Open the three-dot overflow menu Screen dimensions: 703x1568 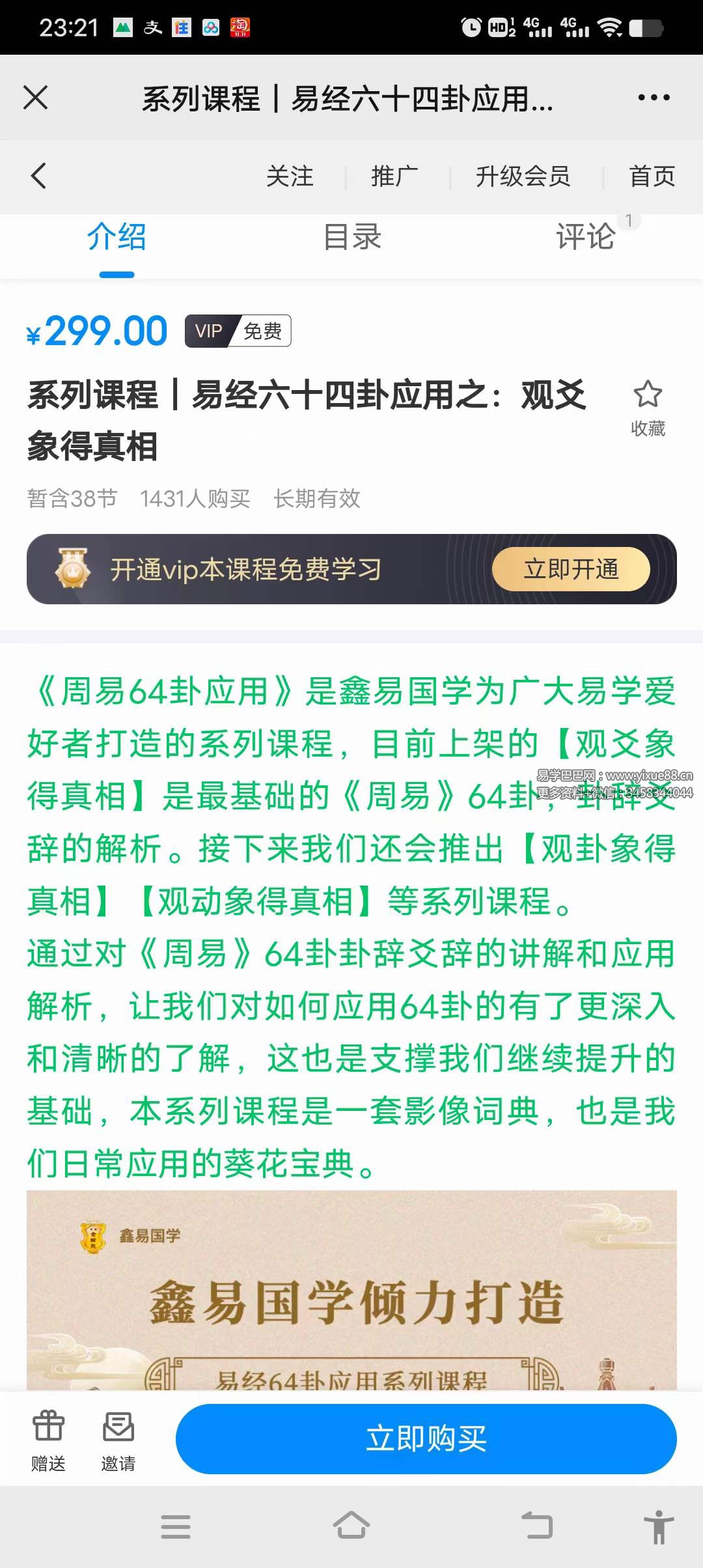(x=653, y=98)
